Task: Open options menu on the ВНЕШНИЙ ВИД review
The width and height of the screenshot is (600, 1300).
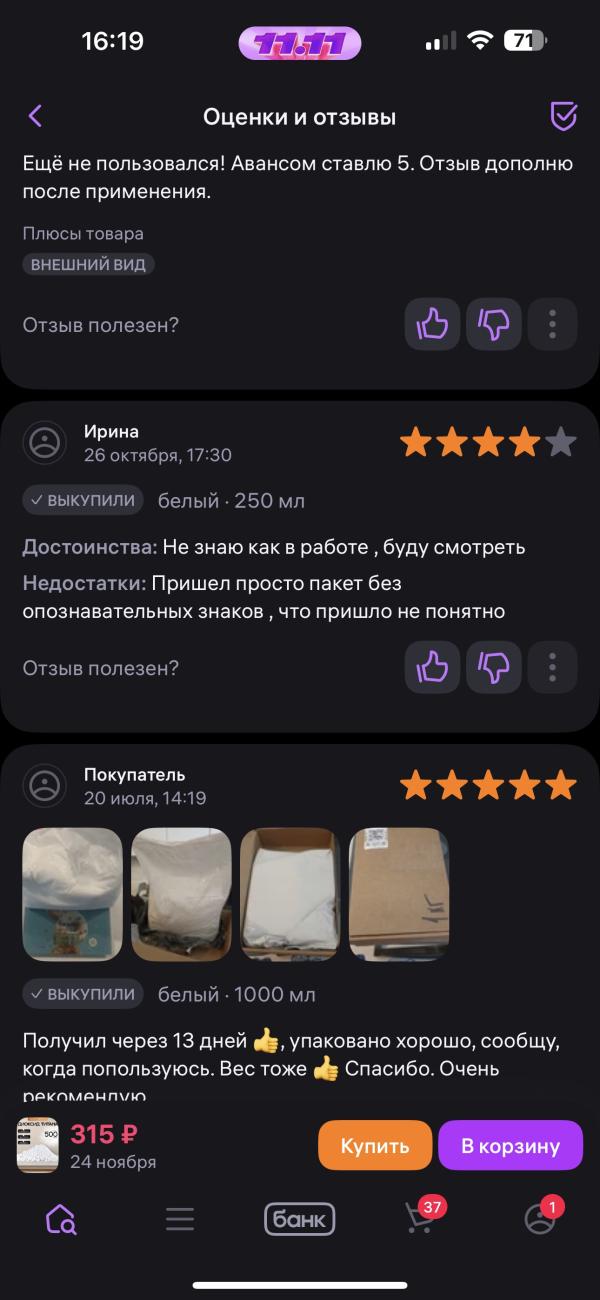Action: tap(553, 324)
